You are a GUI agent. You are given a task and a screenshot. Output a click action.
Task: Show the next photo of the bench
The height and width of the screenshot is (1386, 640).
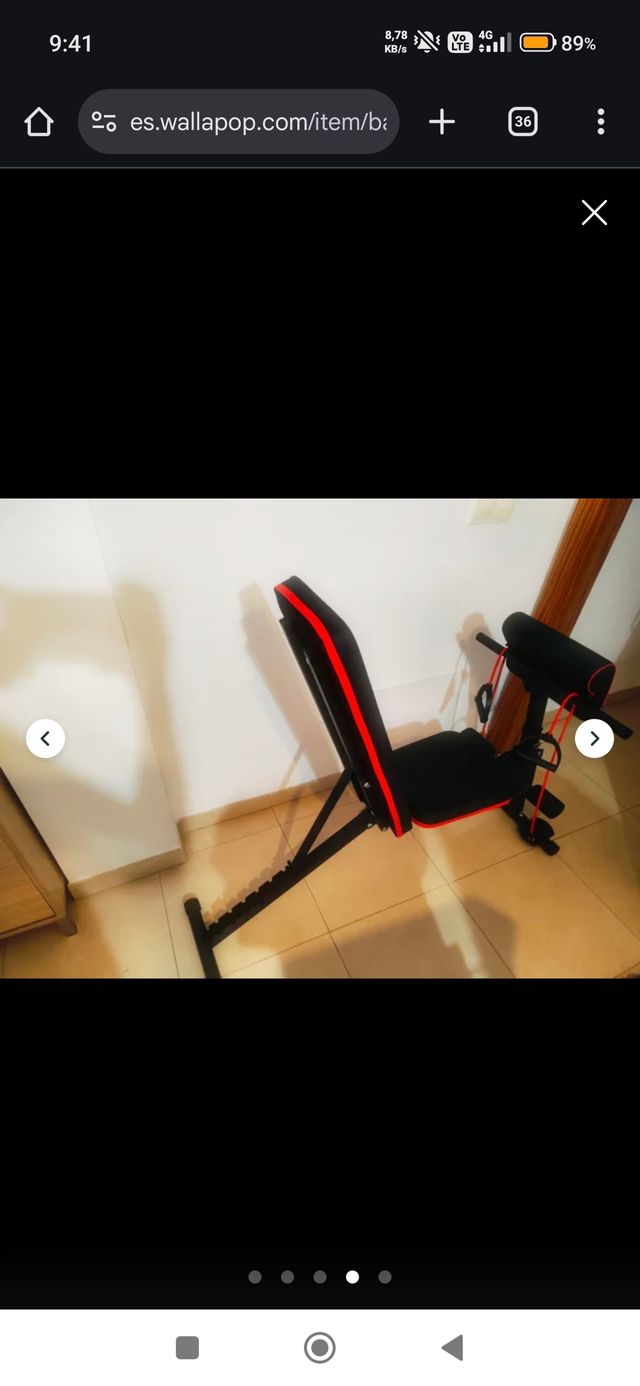pyautogui.click(x=594, y=739)
